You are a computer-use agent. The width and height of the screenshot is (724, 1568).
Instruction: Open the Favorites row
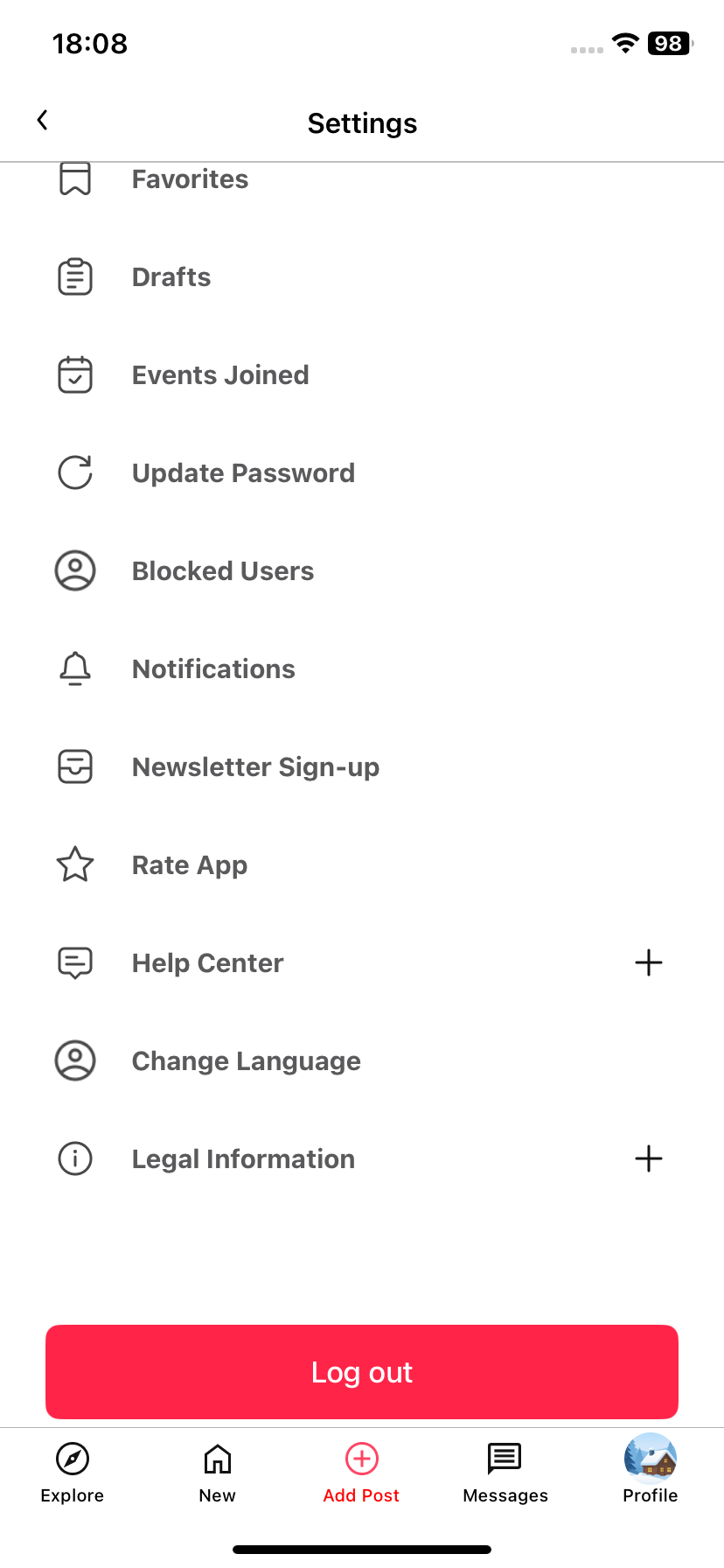(190, 180)
